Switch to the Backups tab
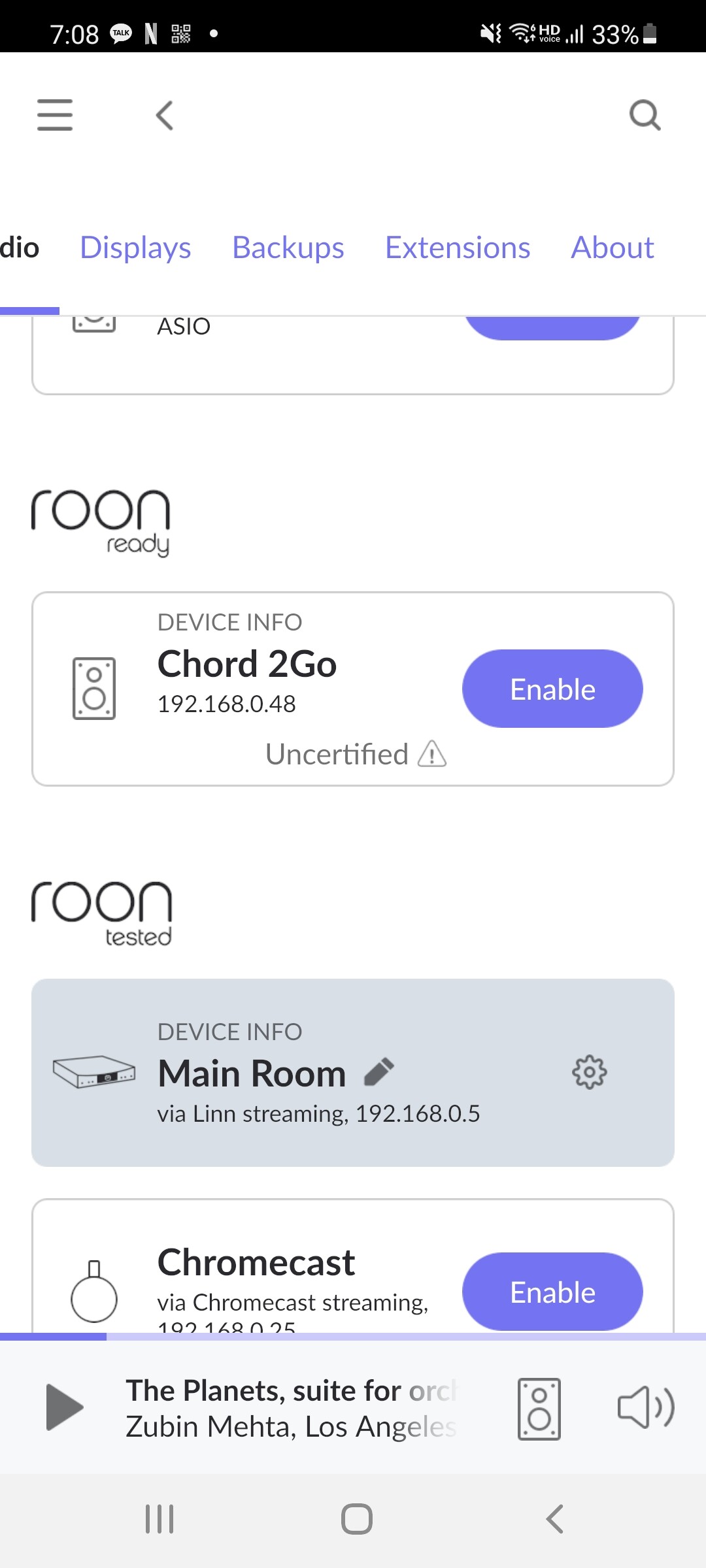The image size is (706, 1568). (288, 248)
